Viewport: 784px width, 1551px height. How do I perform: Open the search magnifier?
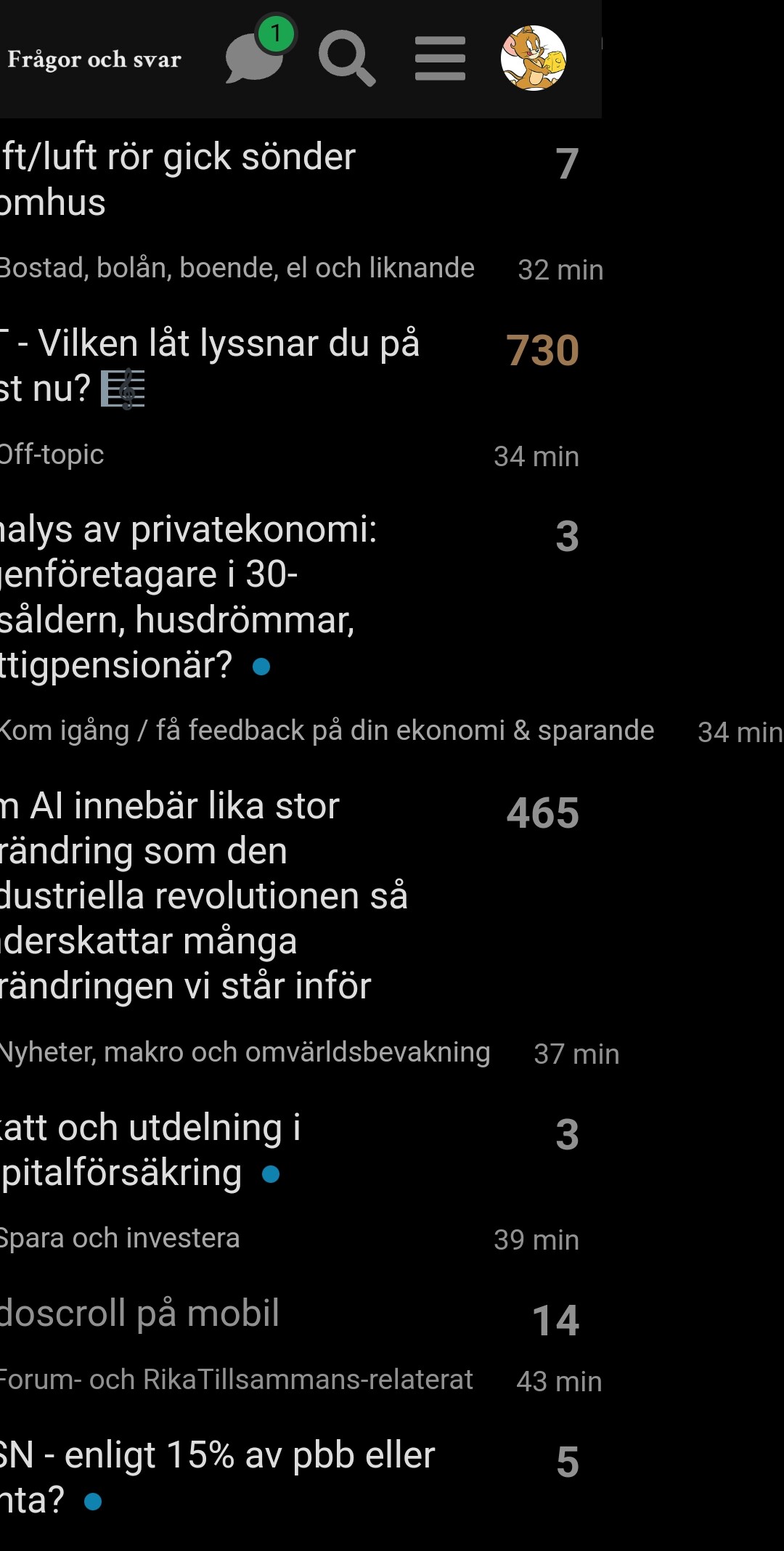click(x=347, y=58)
